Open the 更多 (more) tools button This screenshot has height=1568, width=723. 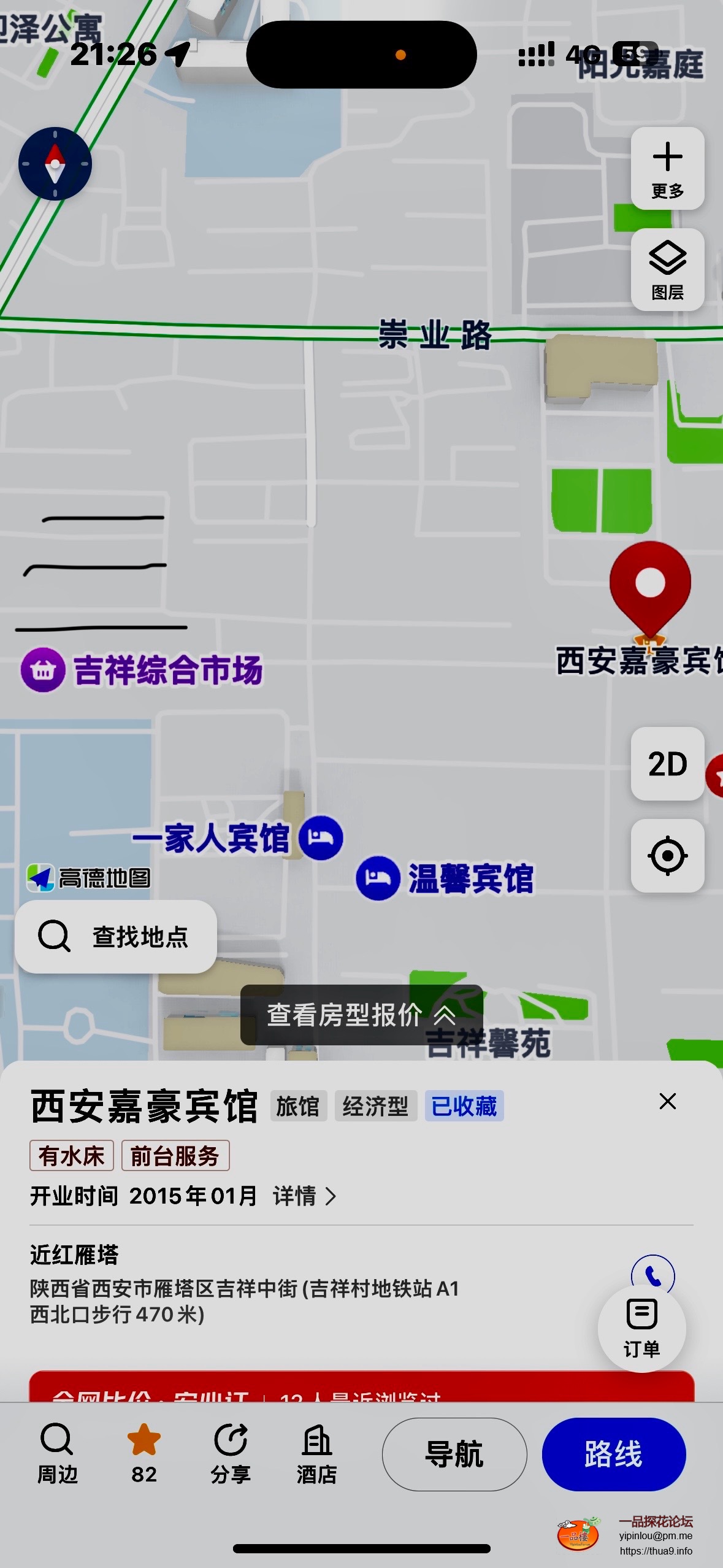[x=667, y=168]
